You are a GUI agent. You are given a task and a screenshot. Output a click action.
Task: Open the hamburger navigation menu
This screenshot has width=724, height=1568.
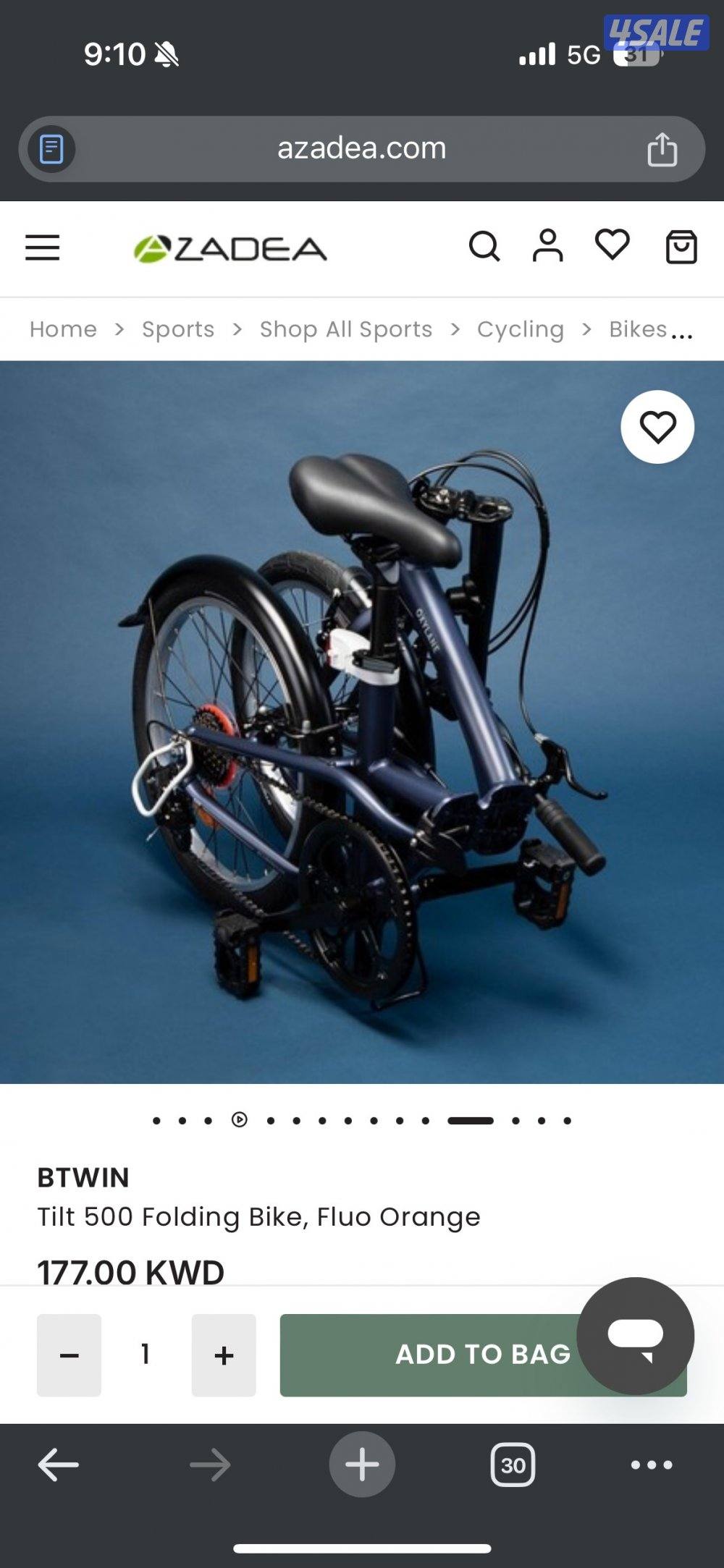42,247
